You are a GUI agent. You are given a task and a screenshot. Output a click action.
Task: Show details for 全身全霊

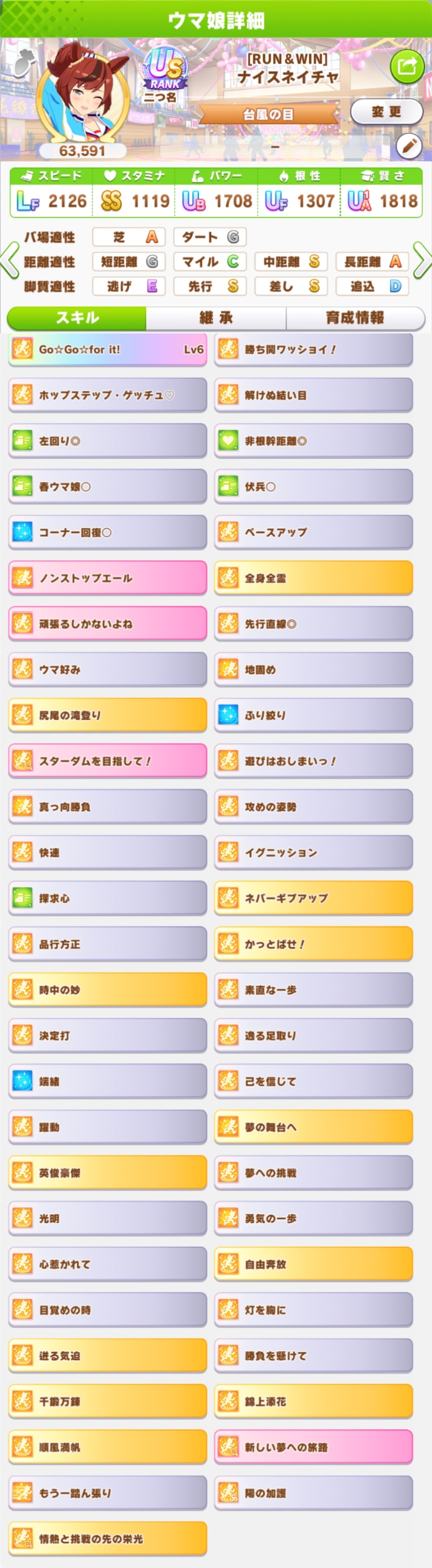(313, 578)
